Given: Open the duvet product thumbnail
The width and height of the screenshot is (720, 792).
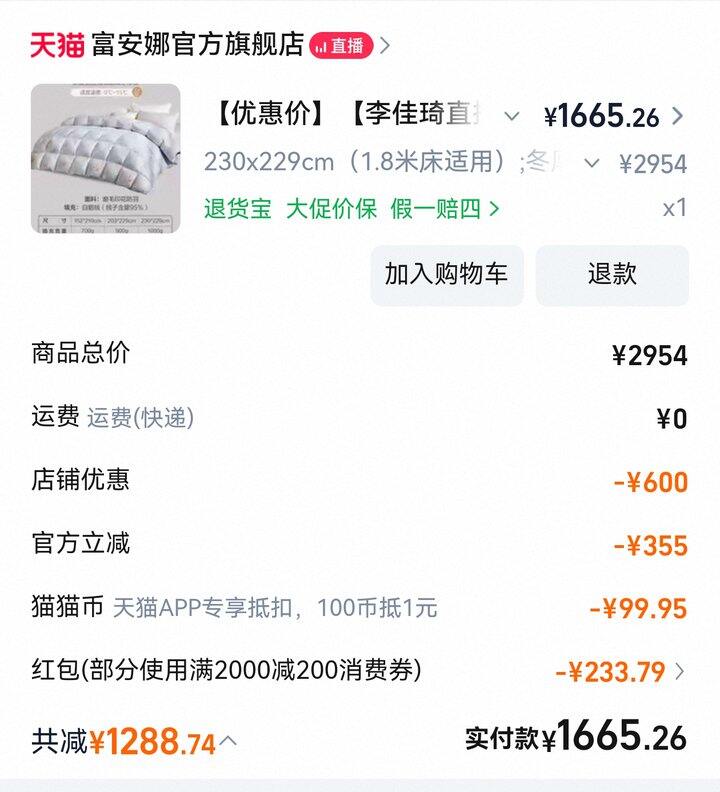Looking at the screenshot, I should click(x=106, y=158).
